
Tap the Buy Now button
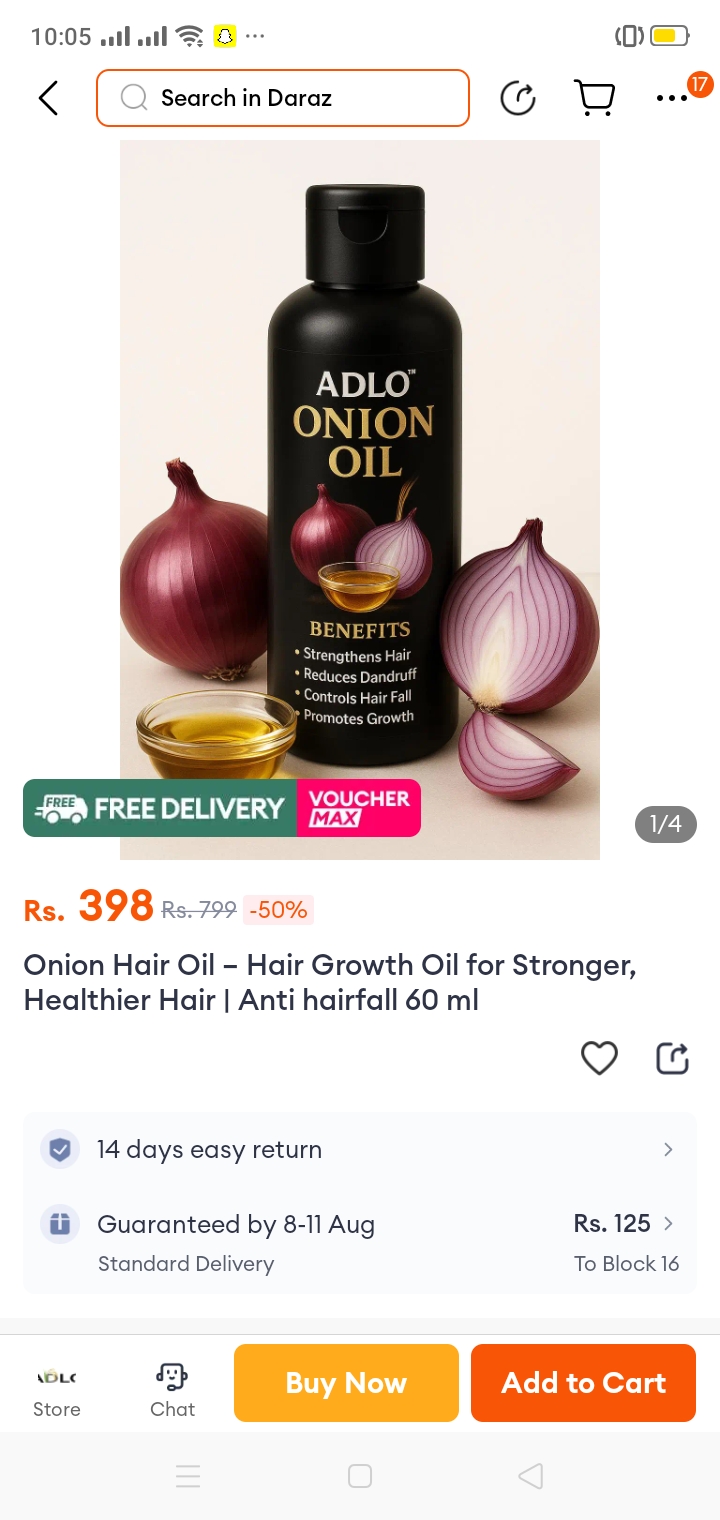click(346, 1383)
